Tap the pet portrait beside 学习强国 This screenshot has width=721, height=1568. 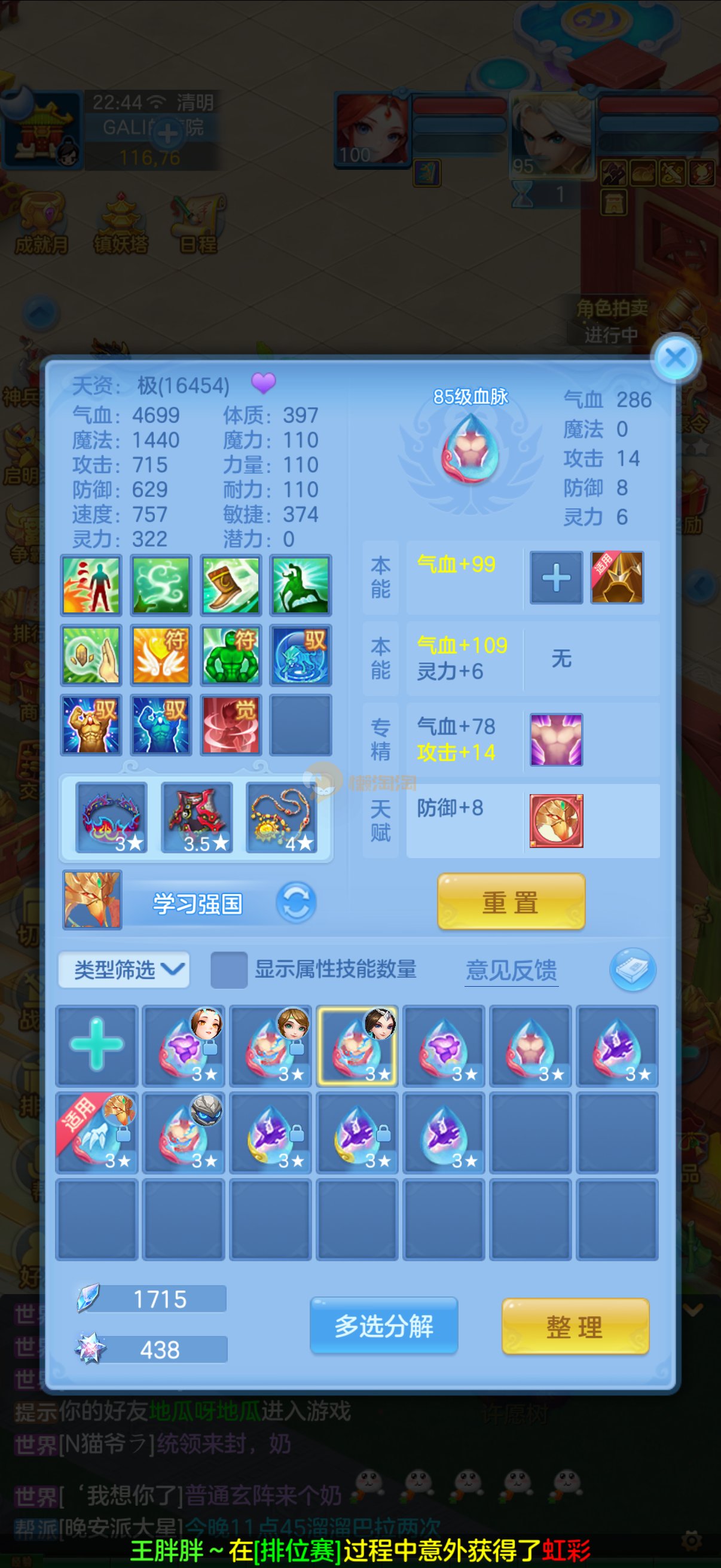[93, 899]
